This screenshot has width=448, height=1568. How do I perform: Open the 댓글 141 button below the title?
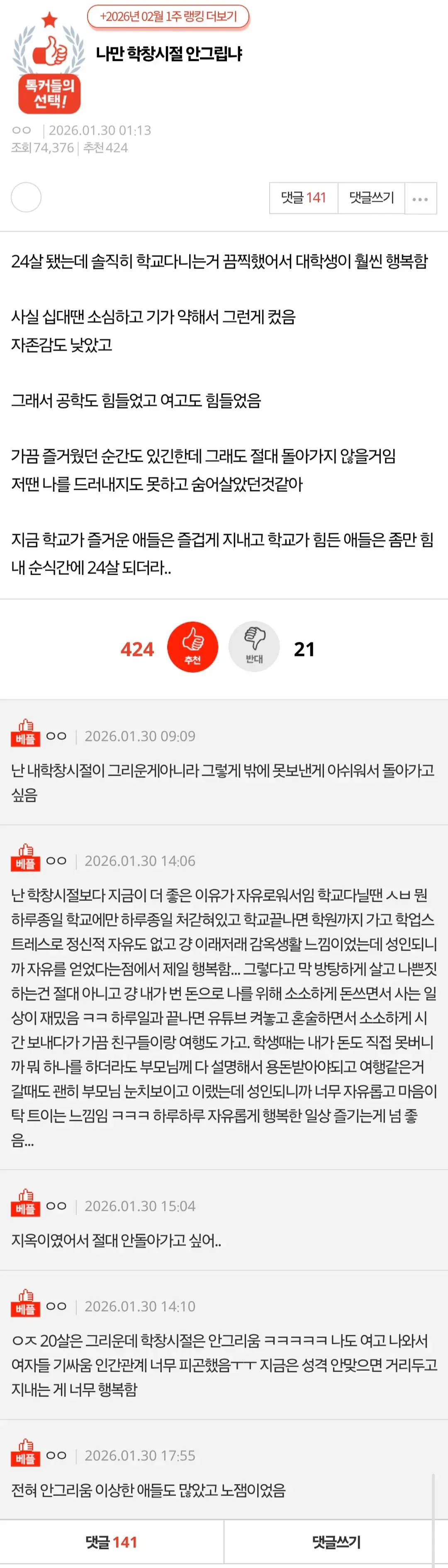pos(304,198)
